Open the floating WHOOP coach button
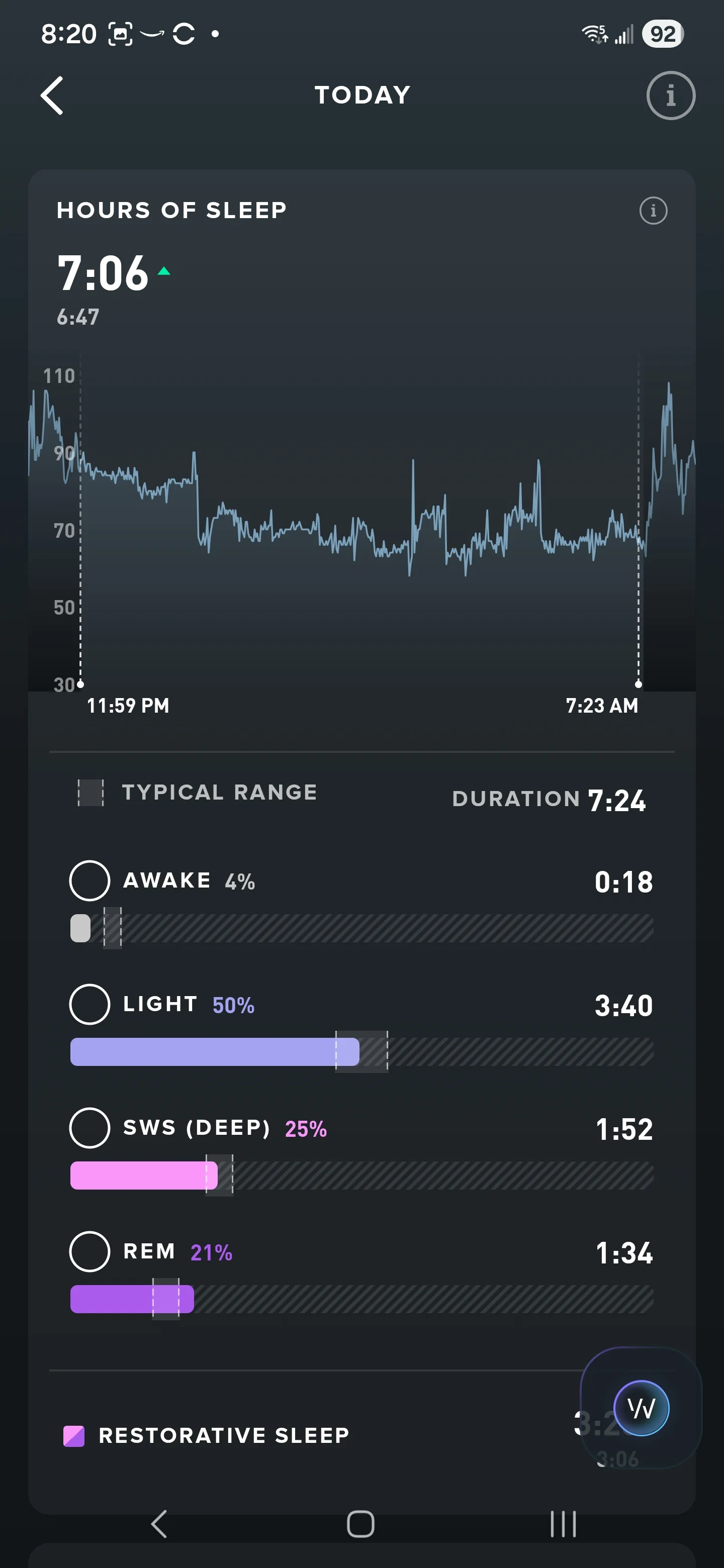Screen dimensions: 724x1568 click(x=641, y=1407)
